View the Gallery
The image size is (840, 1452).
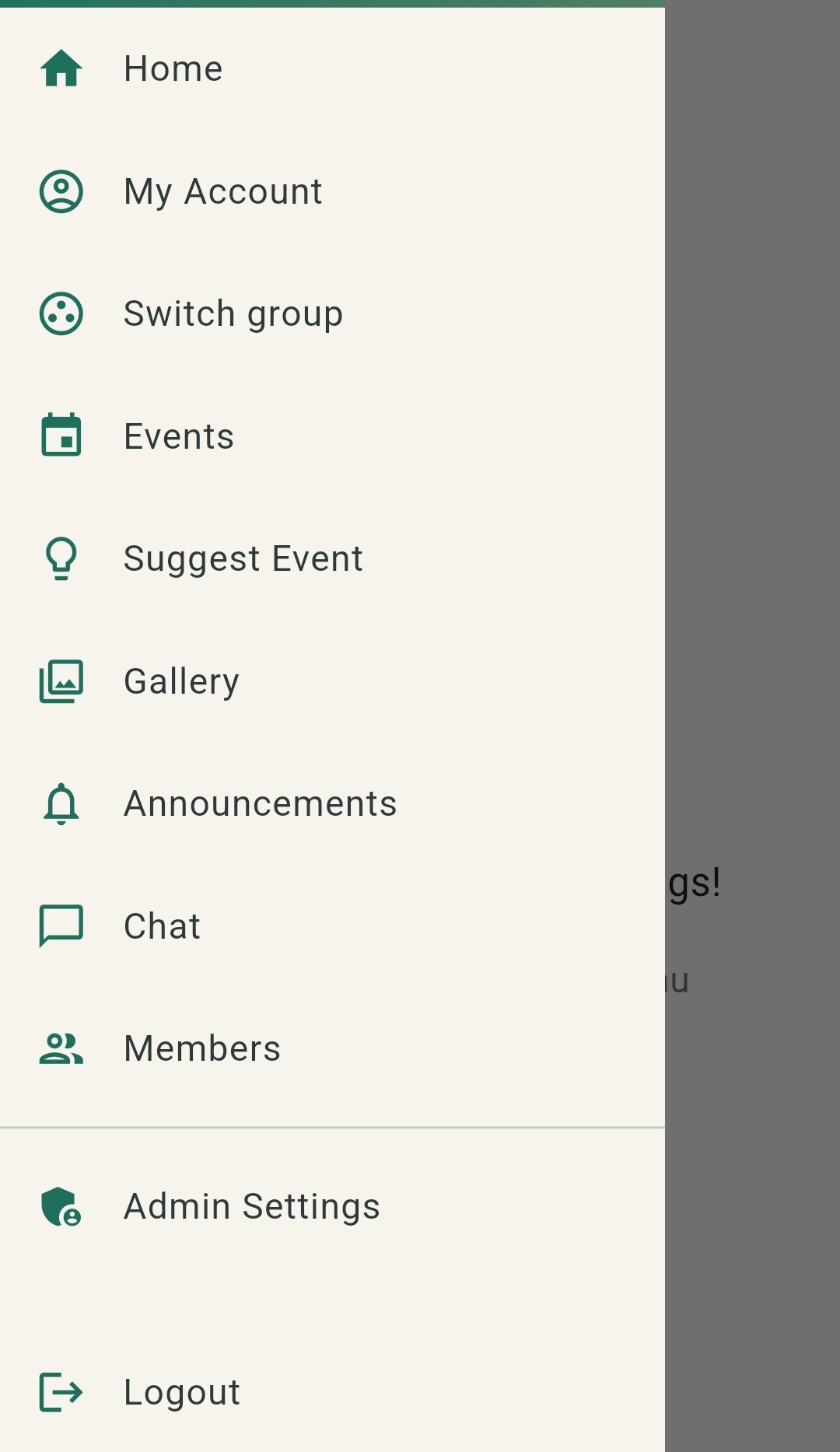(x=181, y=681)
